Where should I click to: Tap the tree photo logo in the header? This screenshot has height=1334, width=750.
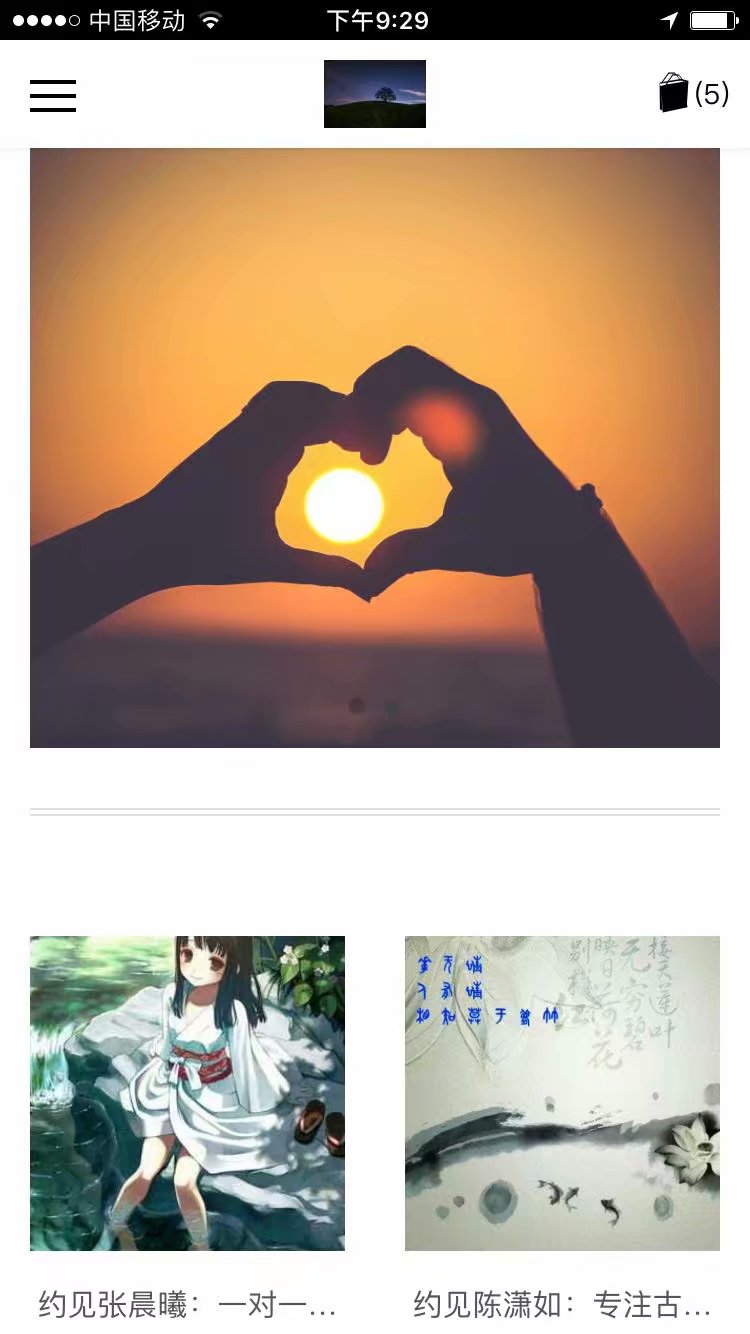tap(375, 94)
